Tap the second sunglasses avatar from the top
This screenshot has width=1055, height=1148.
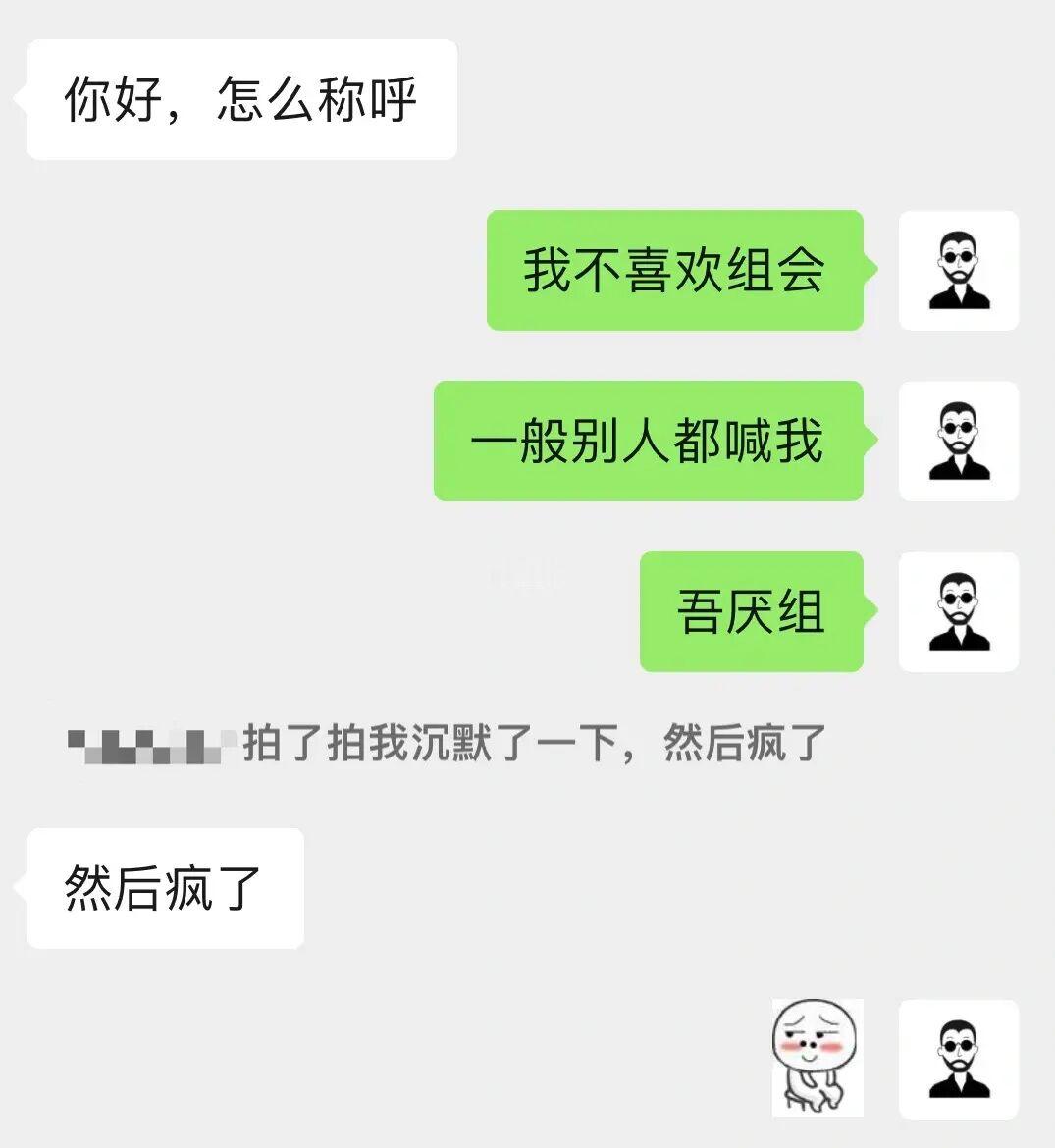click(959, 442)
